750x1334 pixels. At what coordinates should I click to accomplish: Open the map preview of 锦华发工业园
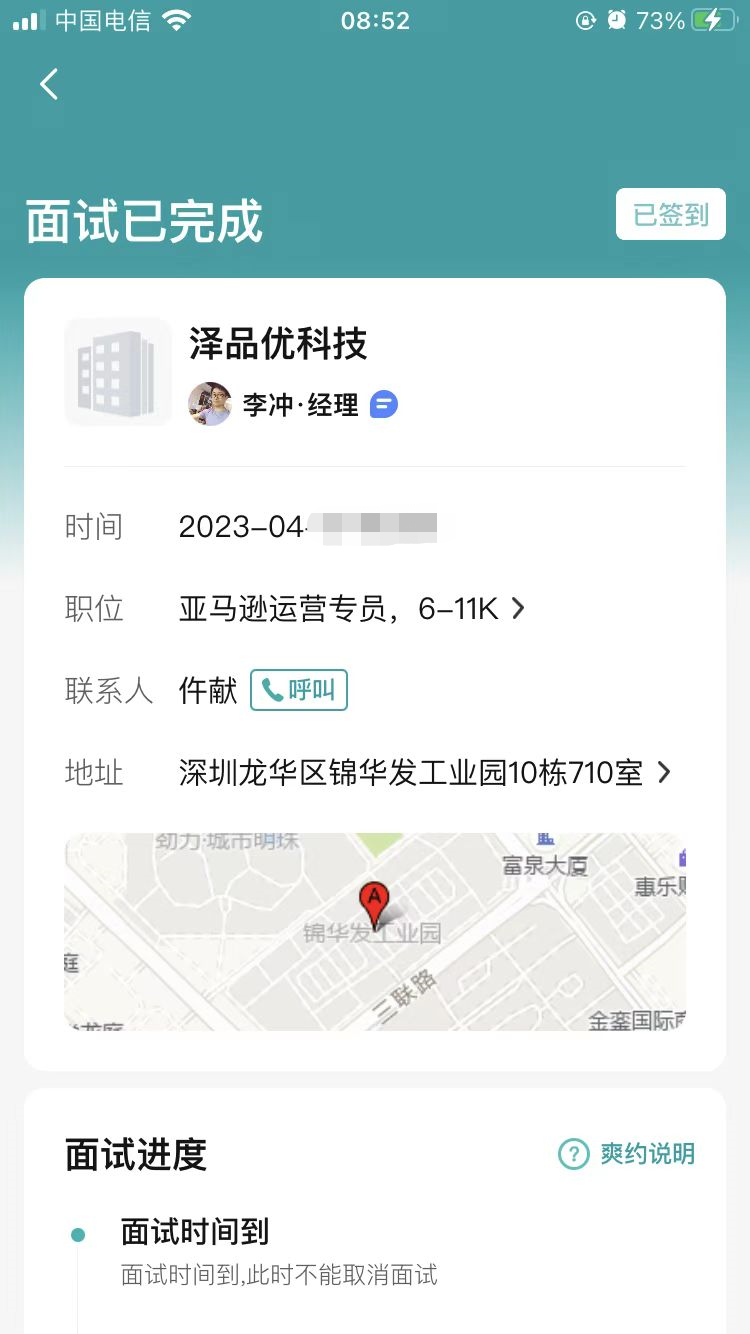point(375,931)
